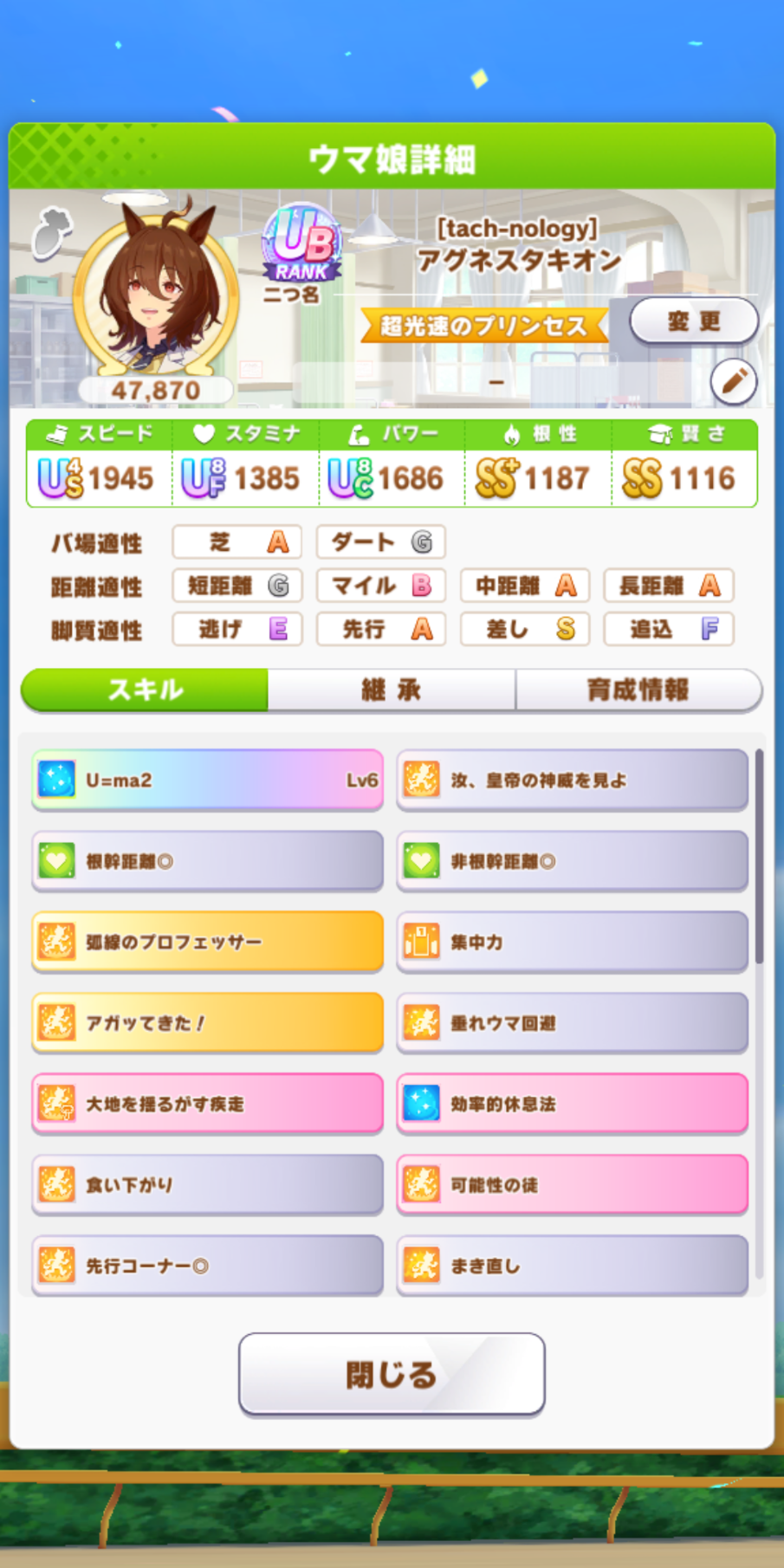Viewport: 784px width, 1568px height.
Task: Open the 根幹距離◎ skill
Action: pyautogui.click(x=207, y=861)
